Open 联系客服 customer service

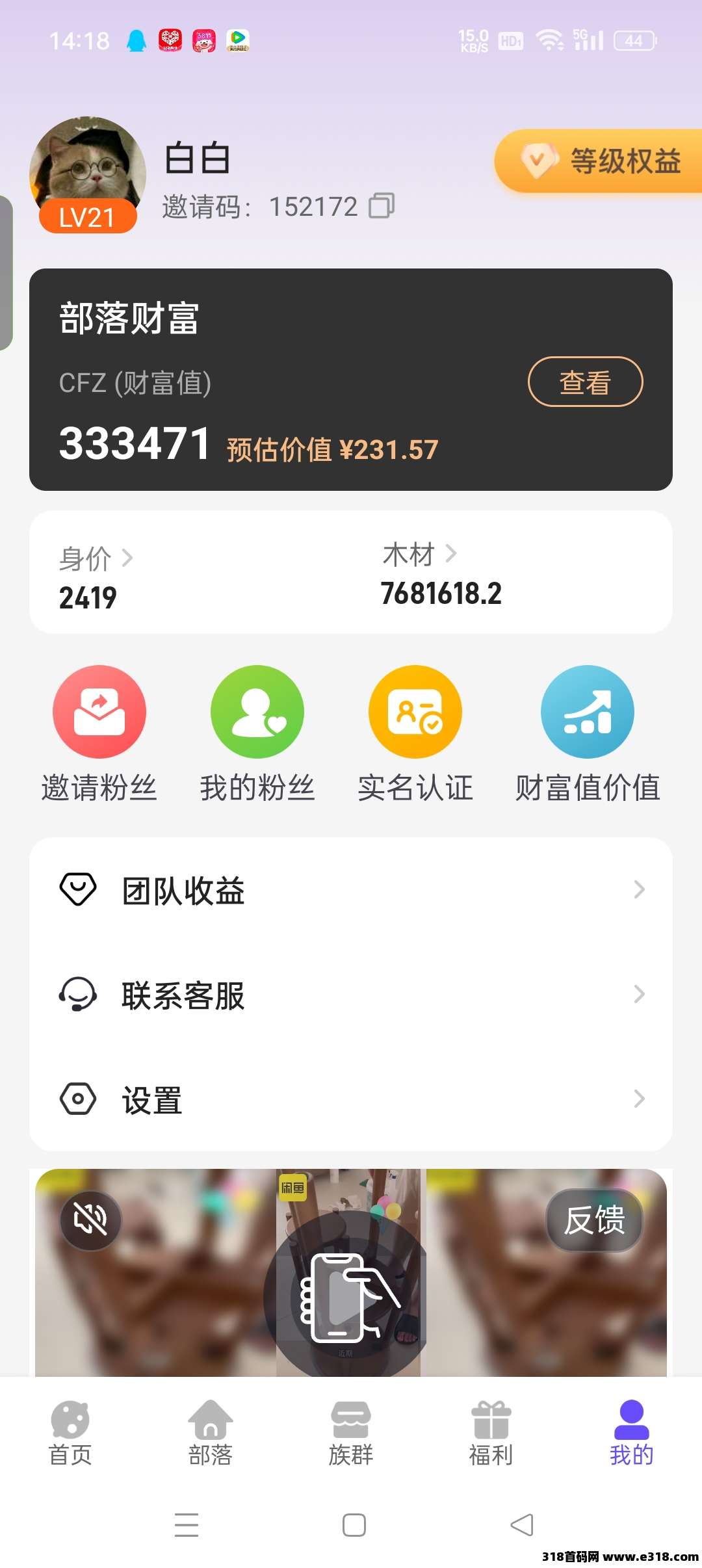351,995
